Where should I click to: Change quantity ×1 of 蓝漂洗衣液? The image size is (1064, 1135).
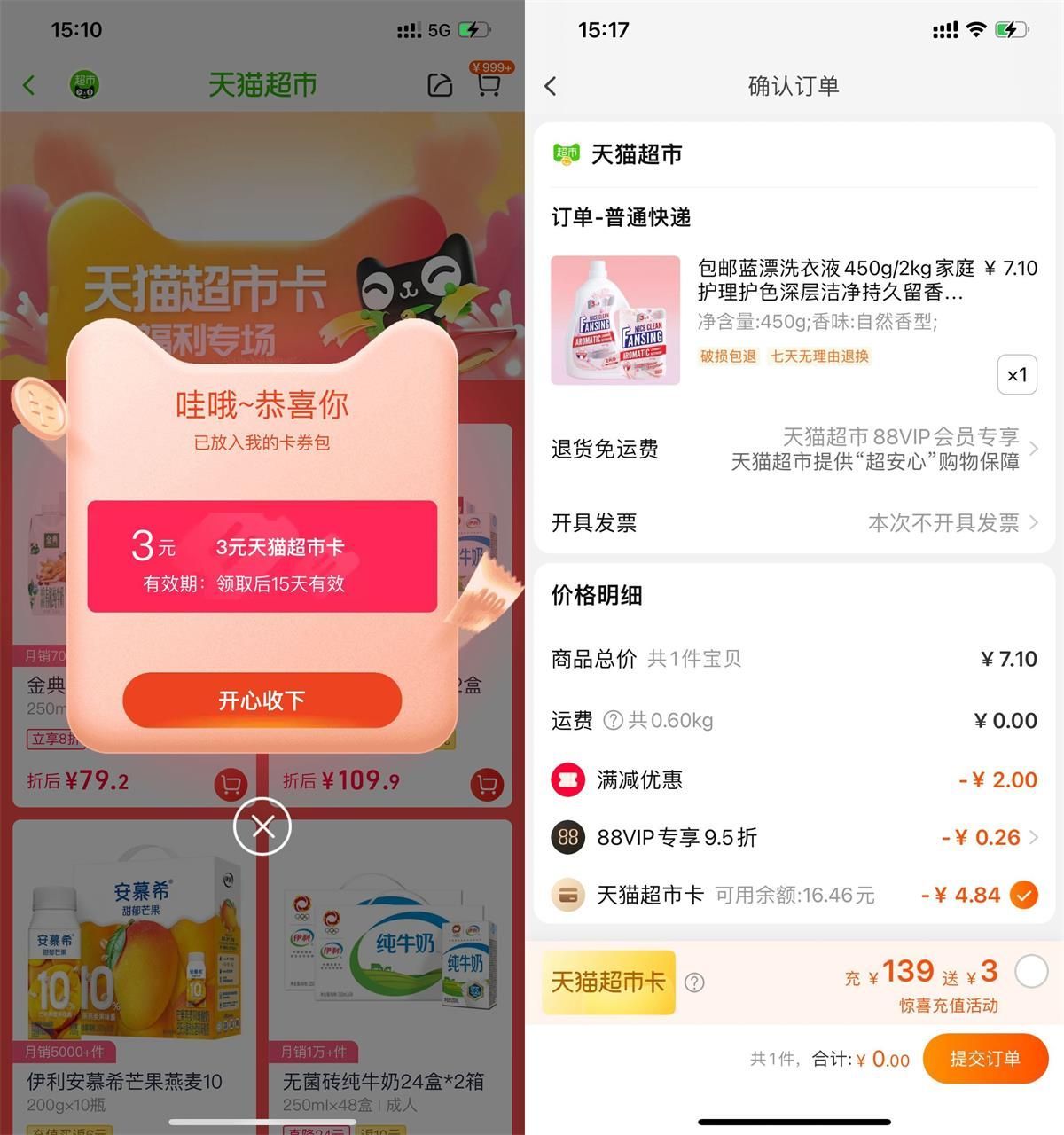(x=1017, y=375)
